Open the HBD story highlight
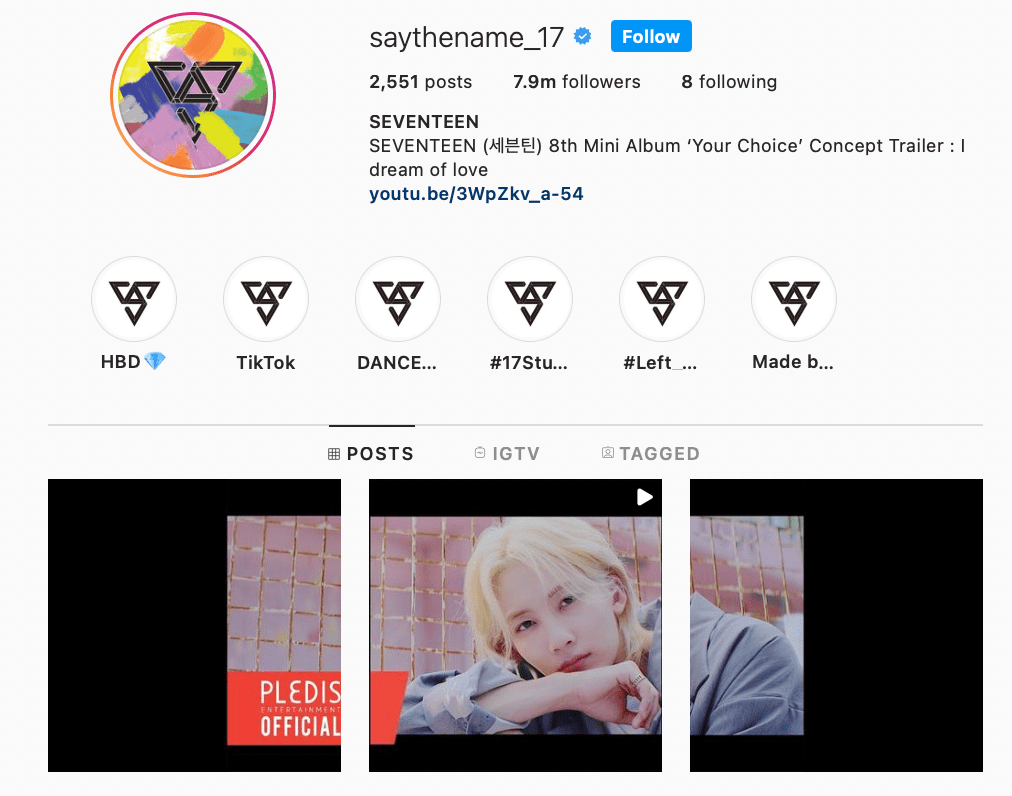 134,299
